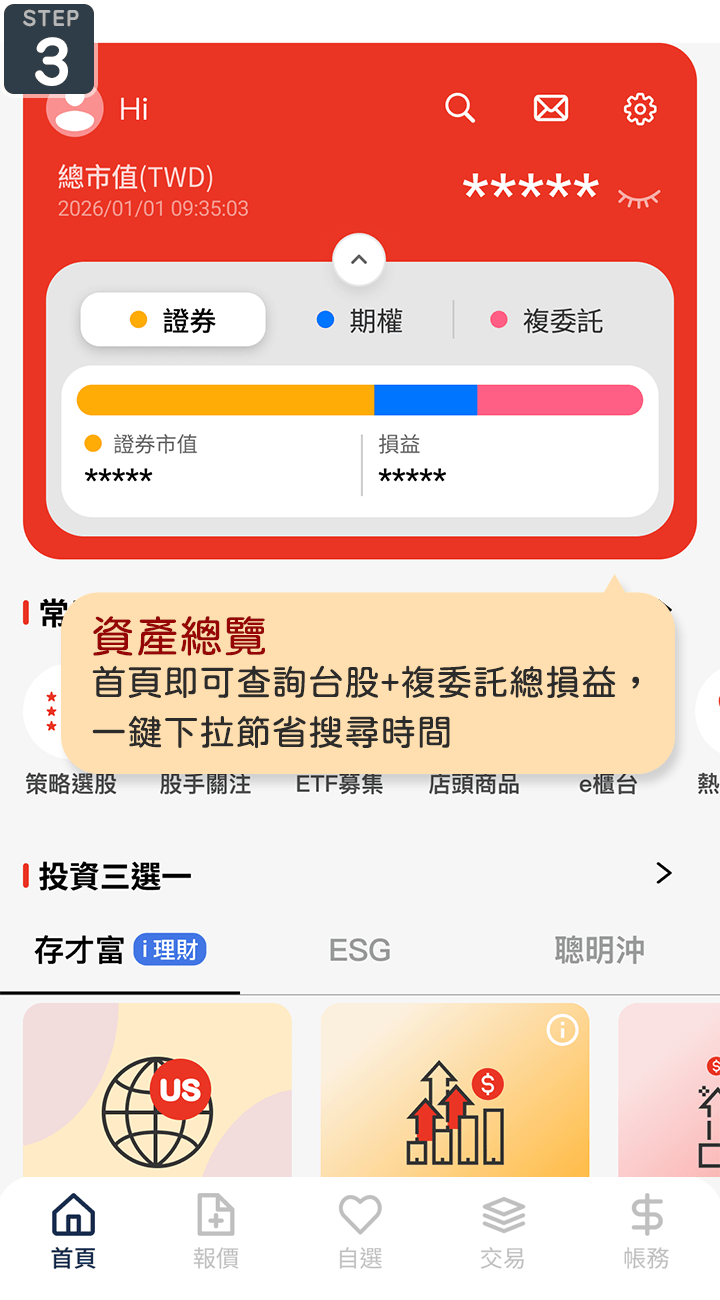Open the search magnifier icon
Screen dimensions: 720x1300
460,108
